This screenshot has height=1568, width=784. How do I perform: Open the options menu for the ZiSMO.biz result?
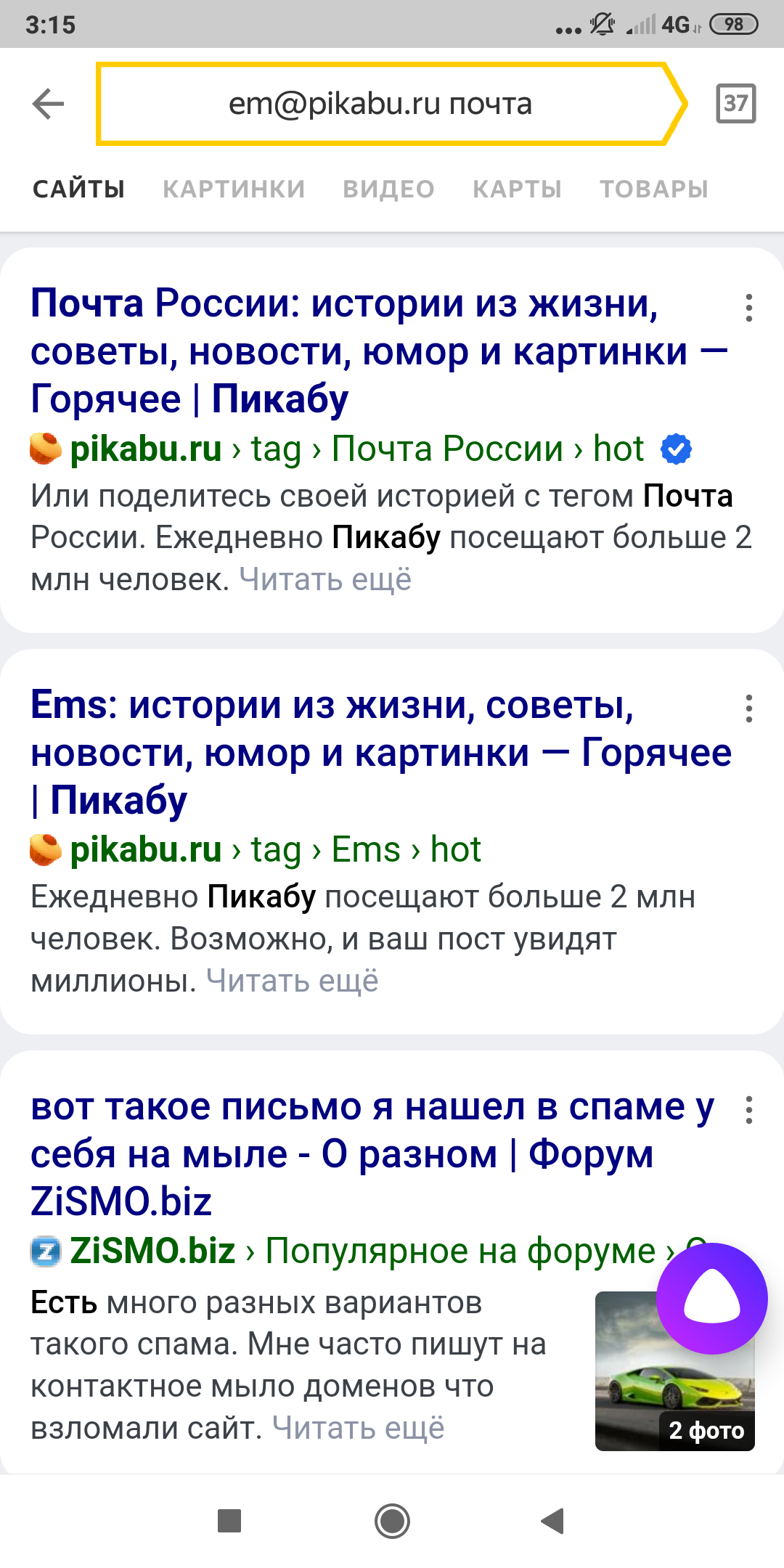[x=748, y=1110]
